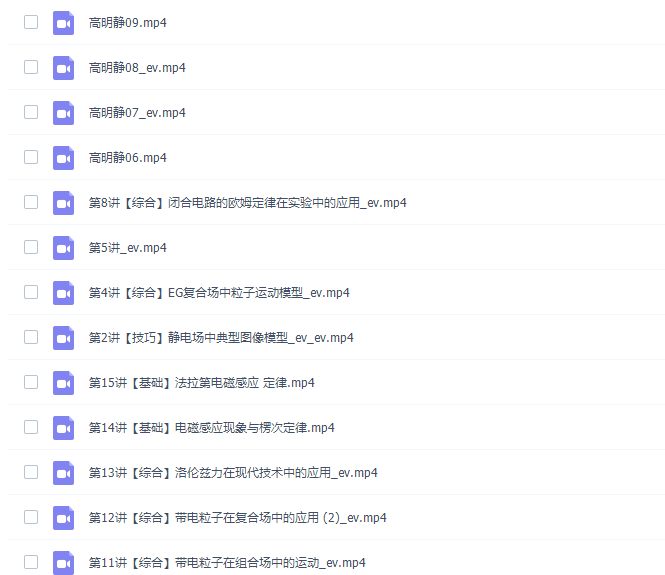Open the video 高明静07_ev.mp4
This screenshot has width=665, height=575.
(137, 113)
